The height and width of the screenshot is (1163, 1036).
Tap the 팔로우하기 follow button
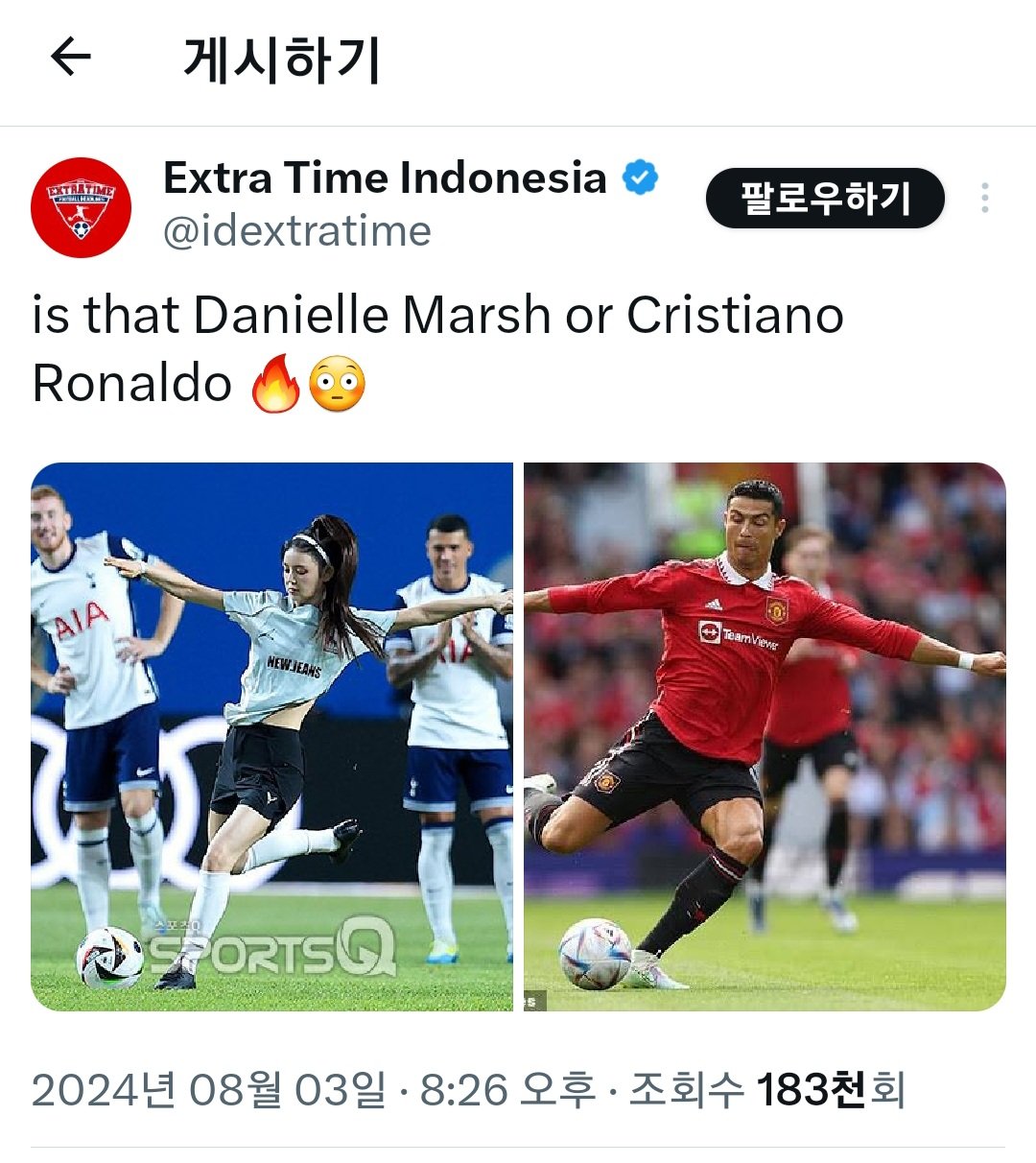coord(825,199)
